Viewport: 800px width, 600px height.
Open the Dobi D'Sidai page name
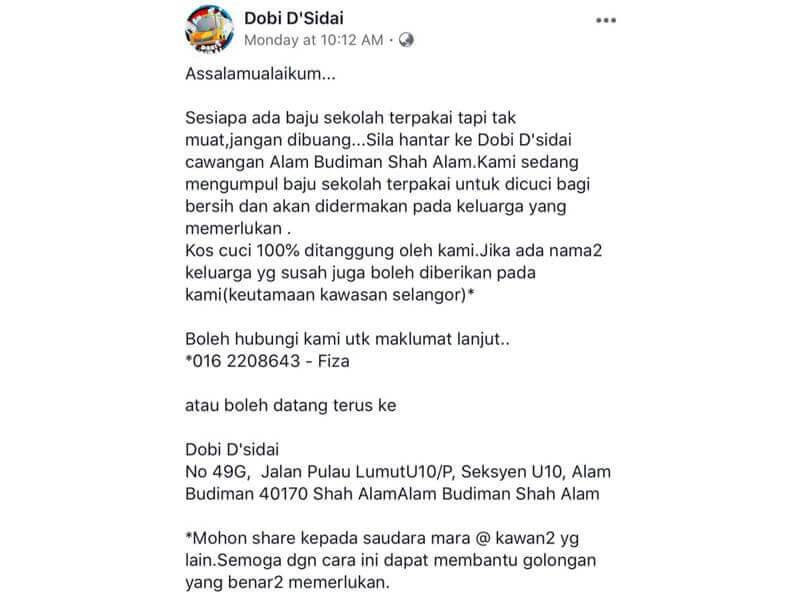(x=299, y=17)
